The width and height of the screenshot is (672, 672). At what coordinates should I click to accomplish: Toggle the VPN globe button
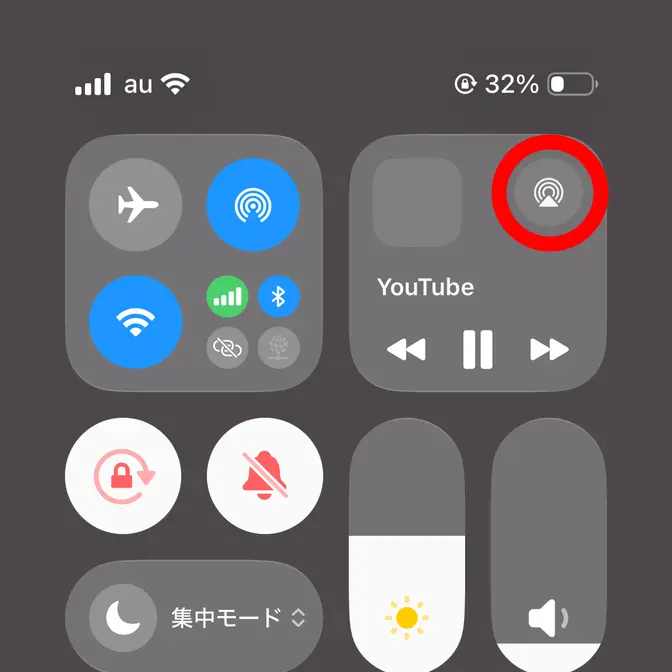[279, 348]
